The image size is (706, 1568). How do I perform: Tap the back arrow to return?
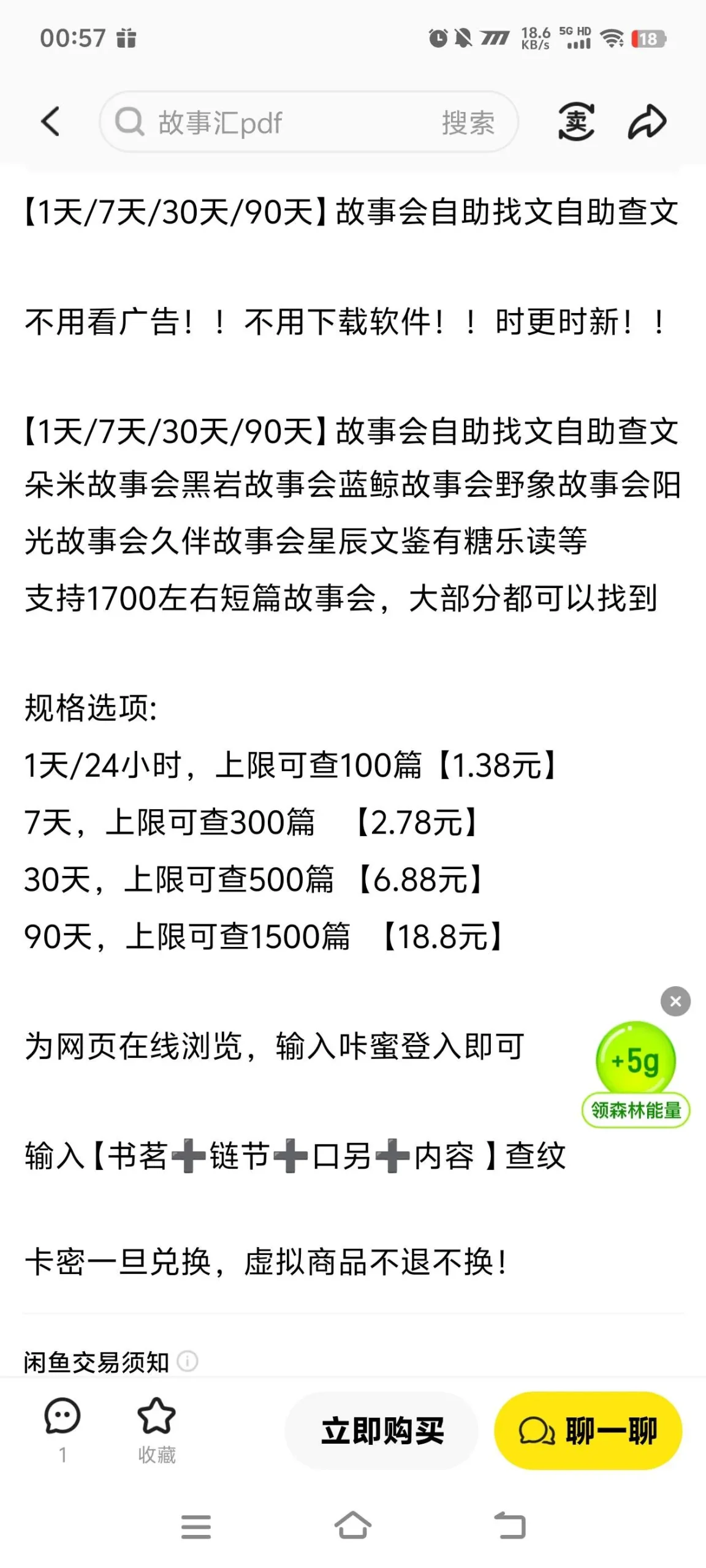51,121
